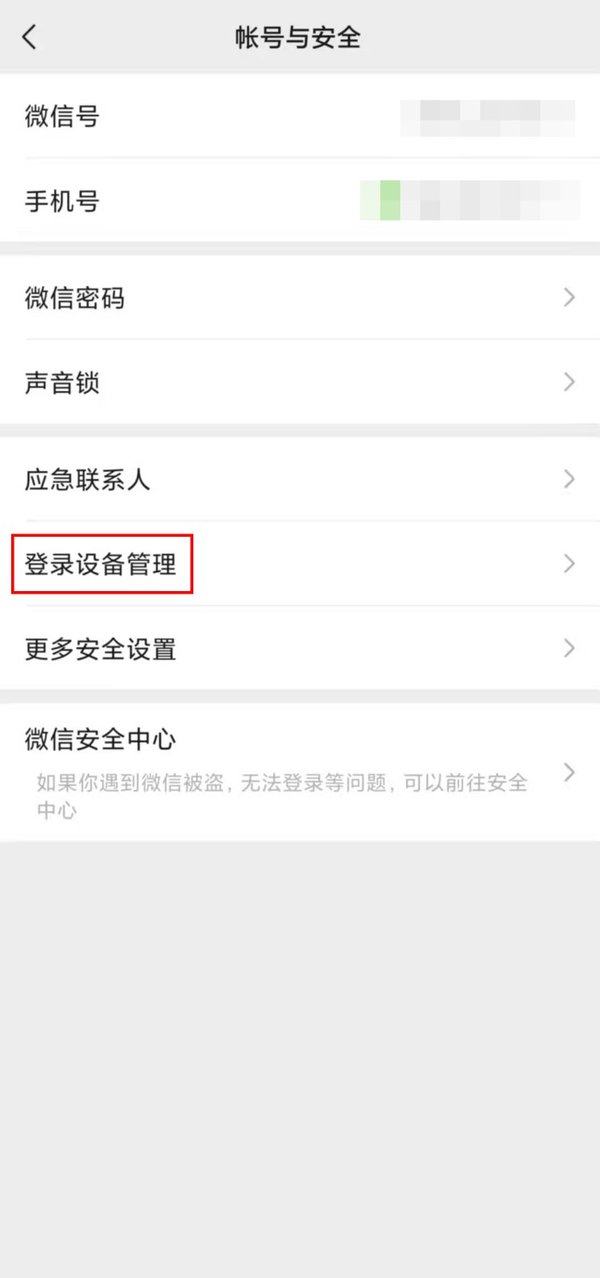Open 声音锁 settings
600x1278 pixels.
tap(300, 382)
